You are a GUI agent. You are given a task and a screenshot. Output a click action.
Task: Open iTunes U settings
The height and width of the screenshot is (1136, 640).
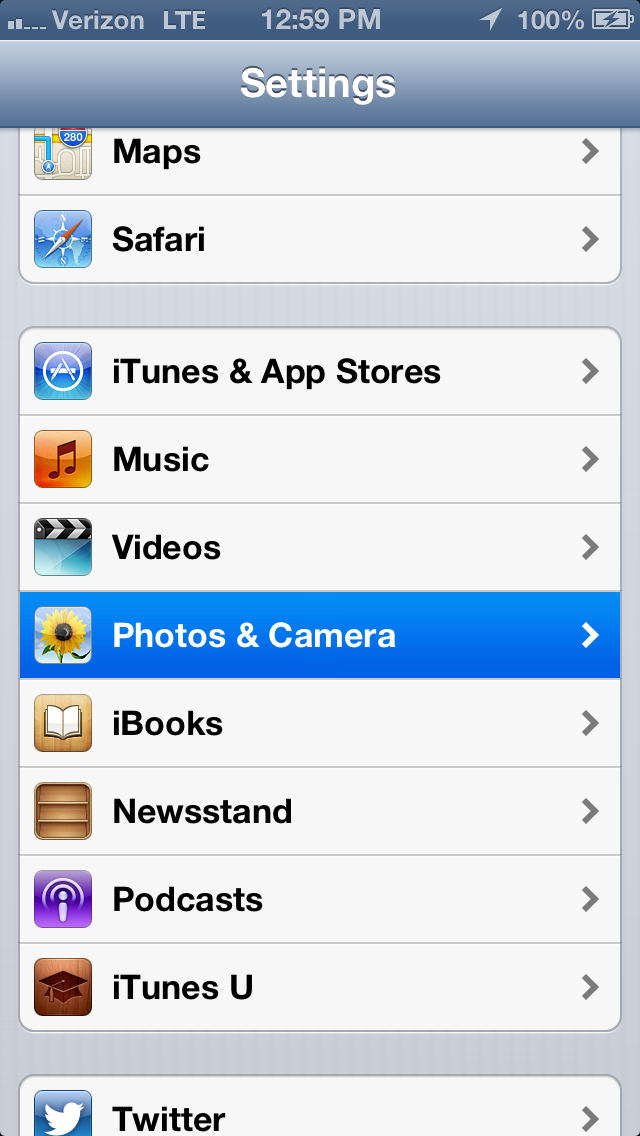point(320,988)
